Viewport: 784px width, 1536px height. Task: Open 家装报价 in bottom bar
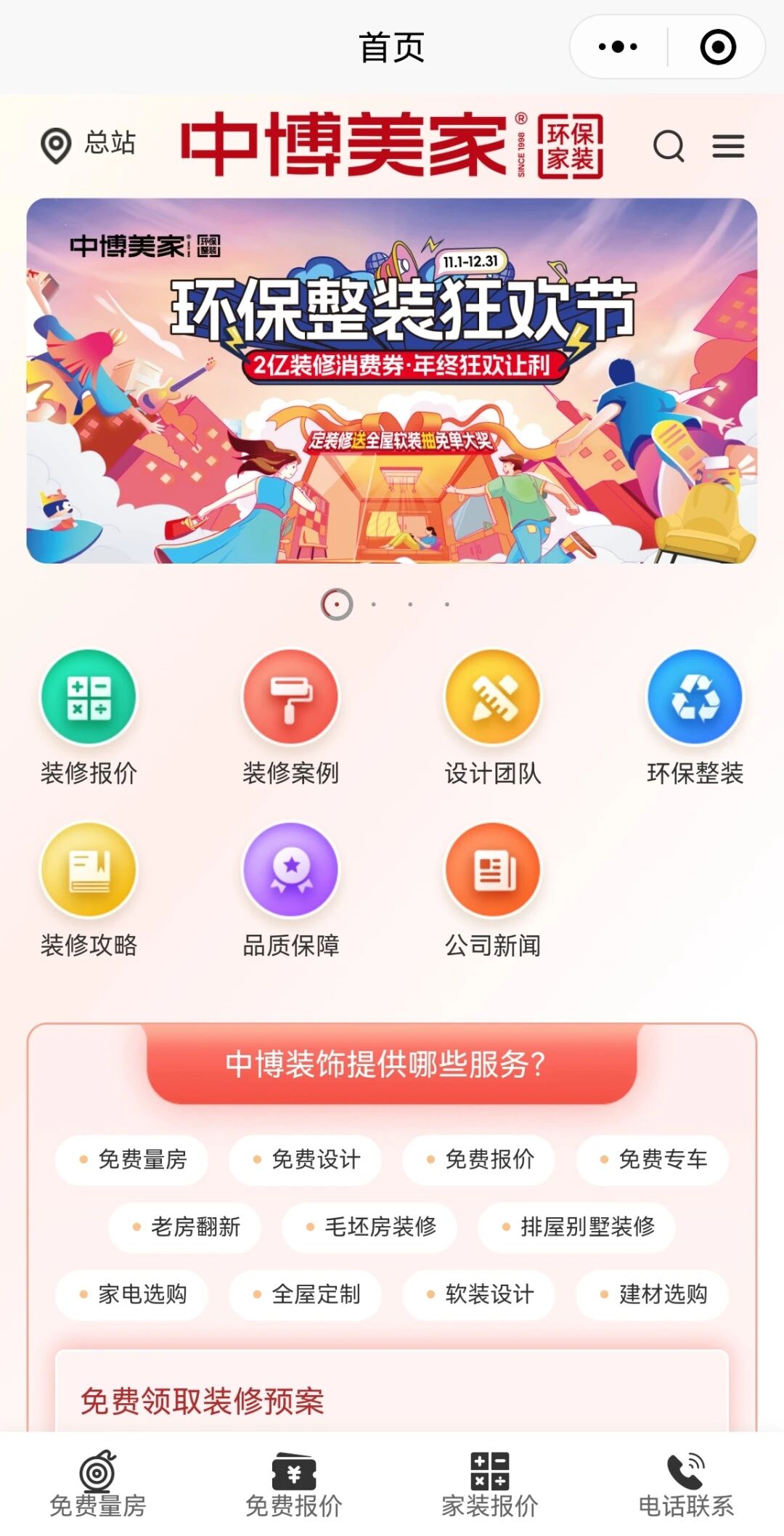(x=490, y=1485)
